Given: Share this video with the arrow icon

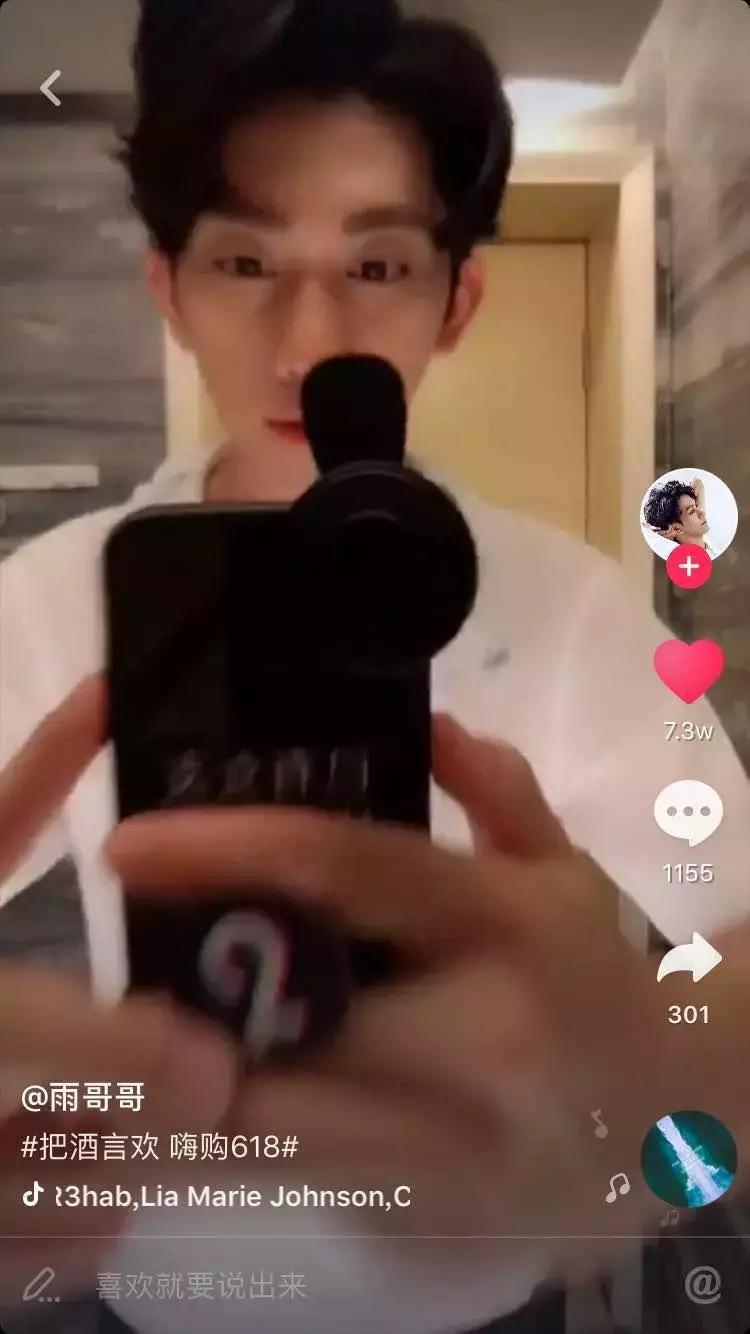Looking at the screenshot, I should tap(688, 959).
